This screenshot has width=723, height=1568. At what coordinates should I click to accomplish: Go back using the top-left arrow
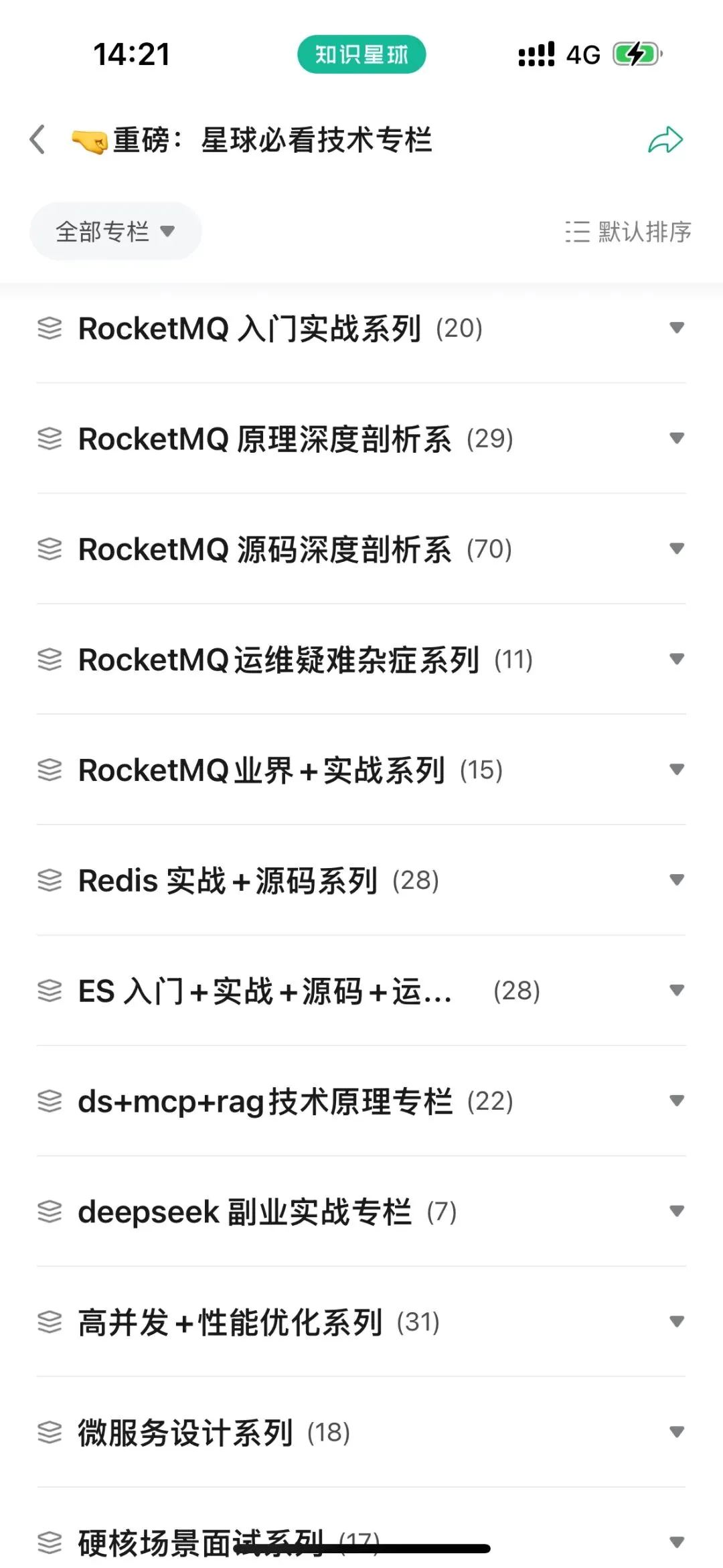(x=38, y=140)
